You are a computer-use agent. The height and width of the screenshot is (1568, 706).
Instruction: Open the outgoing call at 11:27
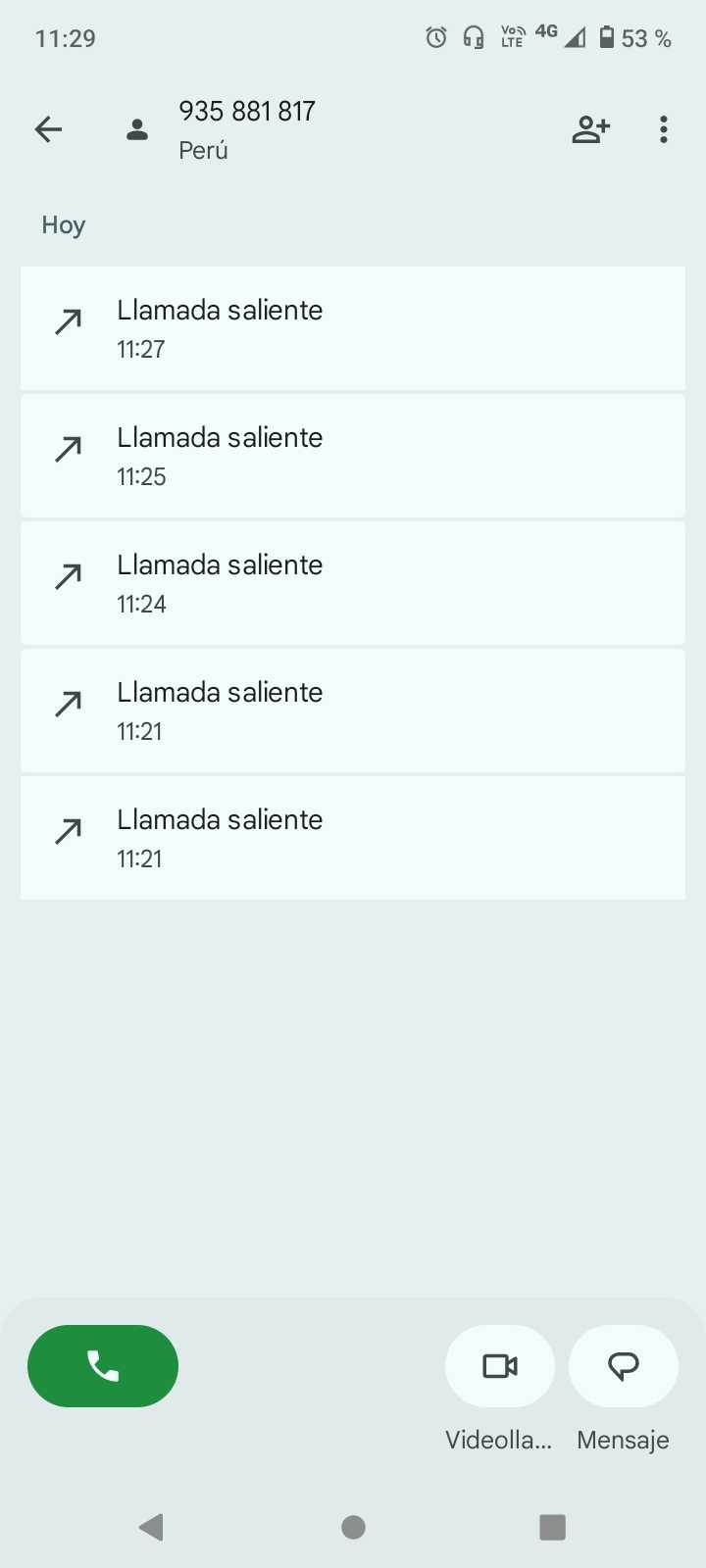click(353, 328)
